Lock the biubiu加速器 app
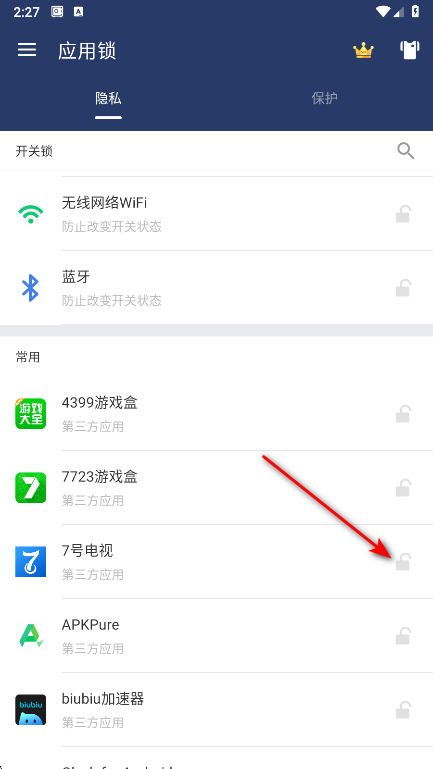Viewport: 433px width, 769px height. [x=403, y=710]
